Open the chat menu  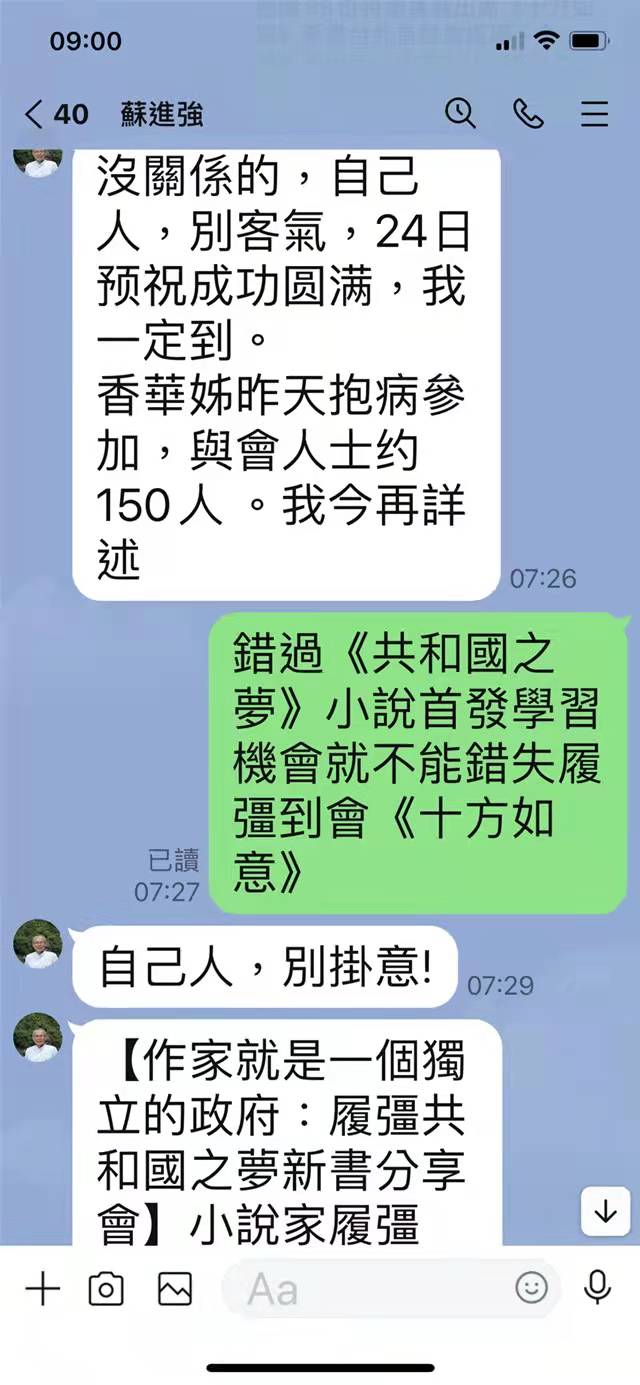point(595,113)
